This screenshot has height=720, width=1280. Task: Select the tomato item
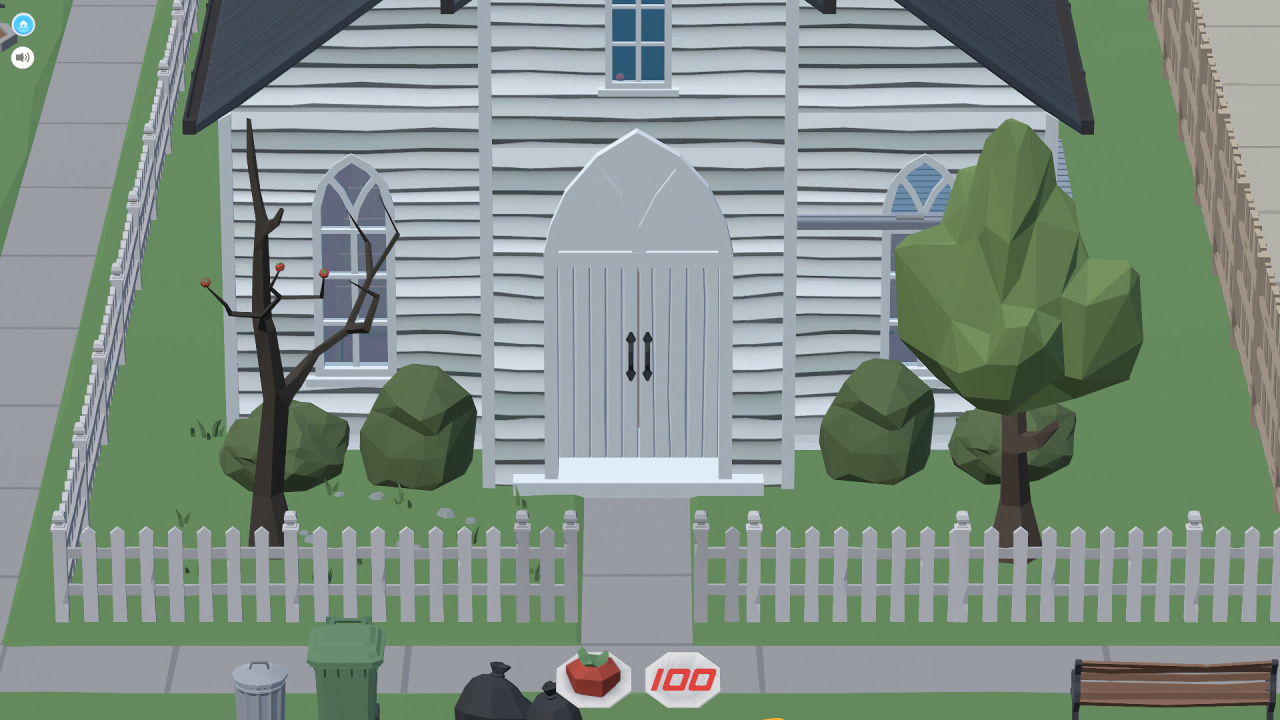click(x=593, y=679)
